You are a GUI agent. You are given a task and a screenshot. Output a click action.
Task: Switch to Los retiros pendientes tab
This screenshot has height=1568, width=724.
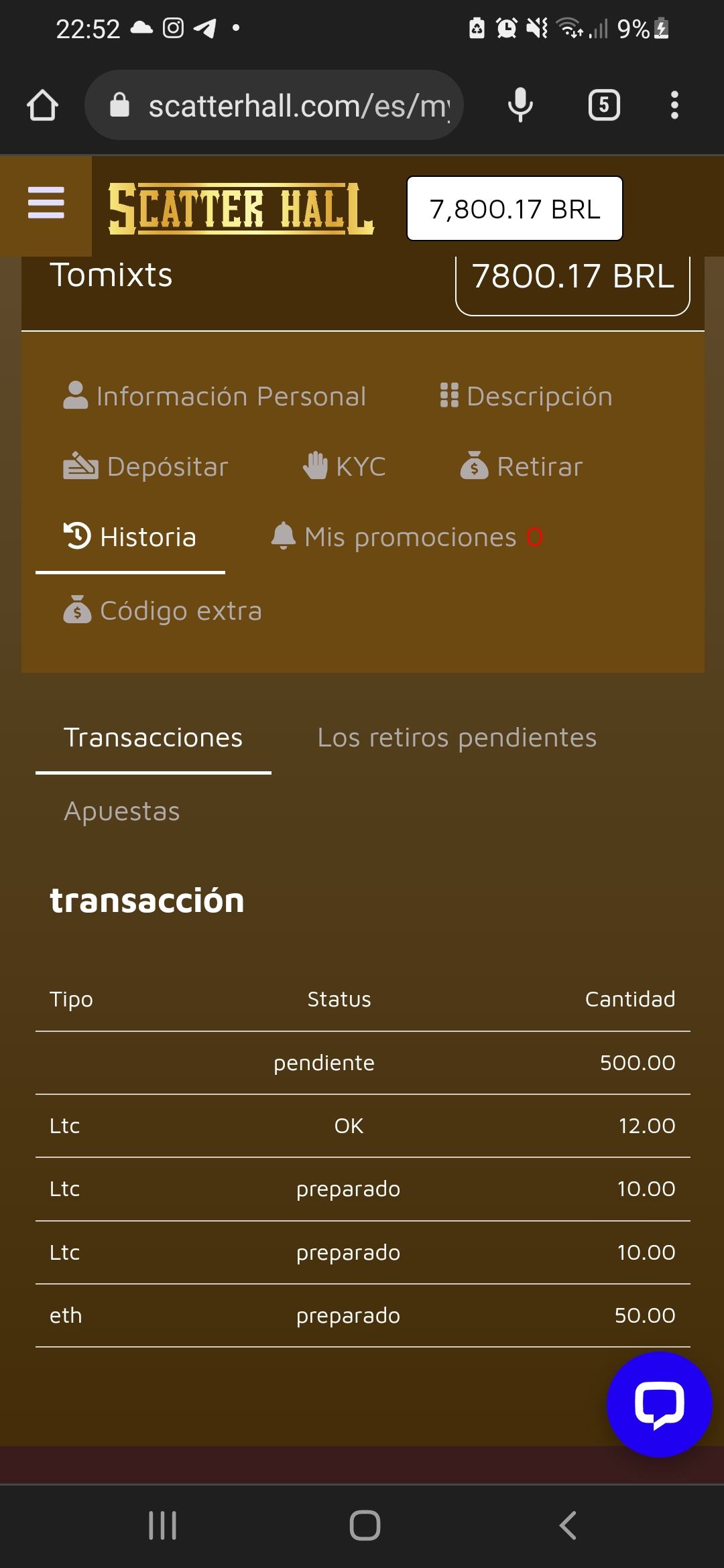click(457, 738)
